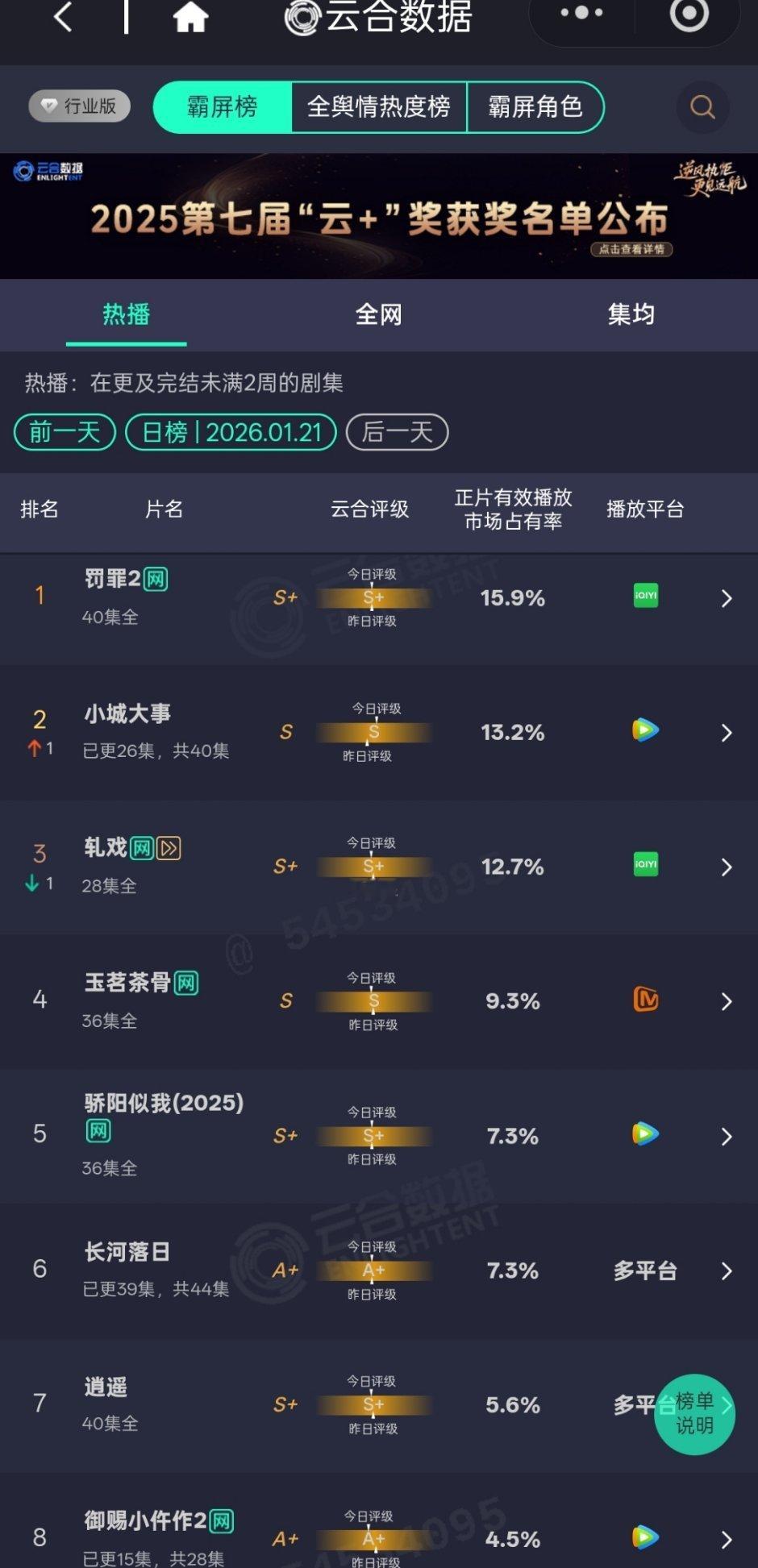Screen dimensions: 758x1568
Task: Toggle the 行业版 mode switch
Action: pyautogui.click(x=78, y=106)
